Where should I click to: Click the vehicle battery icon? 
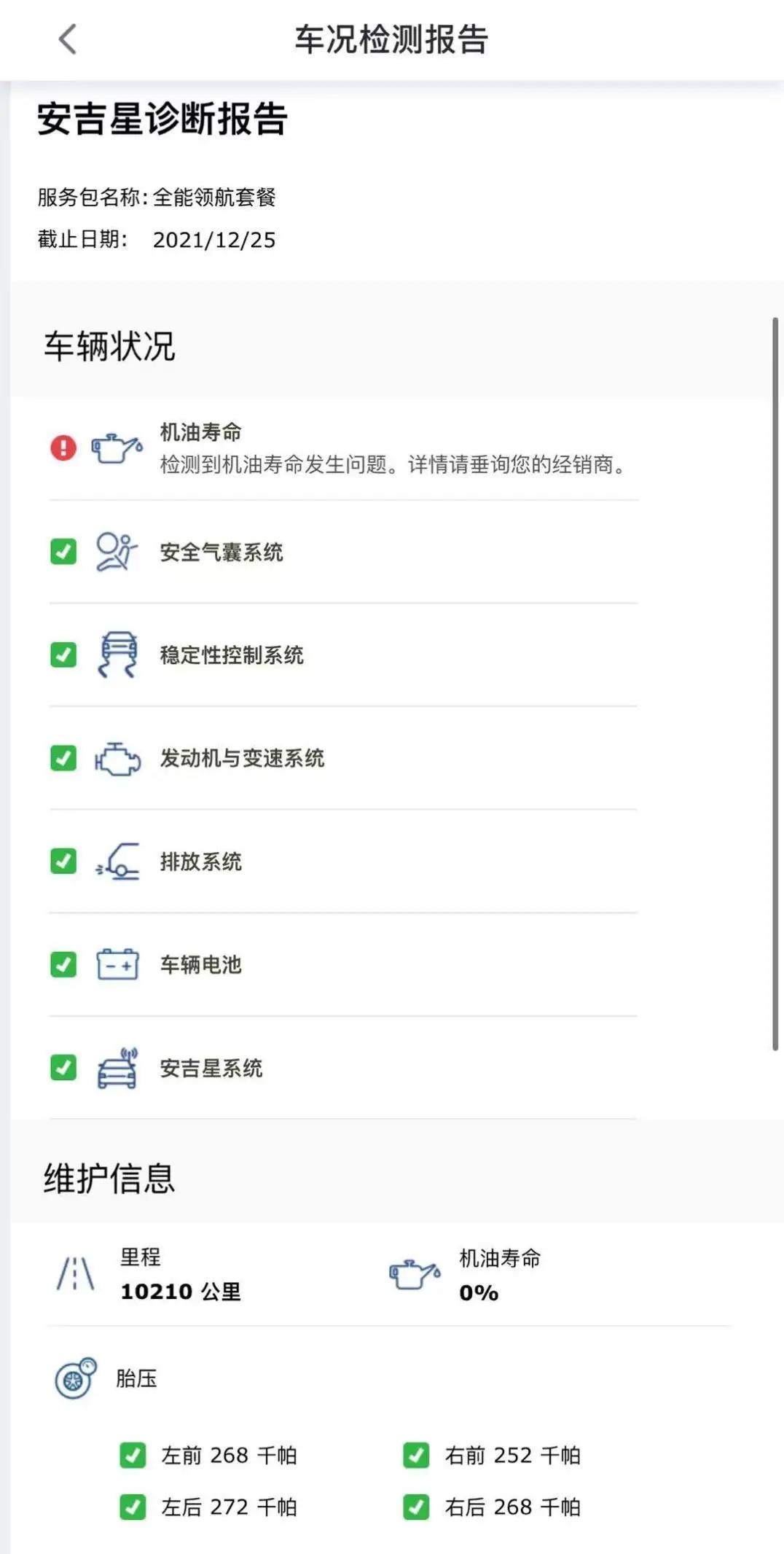[117, 965]
